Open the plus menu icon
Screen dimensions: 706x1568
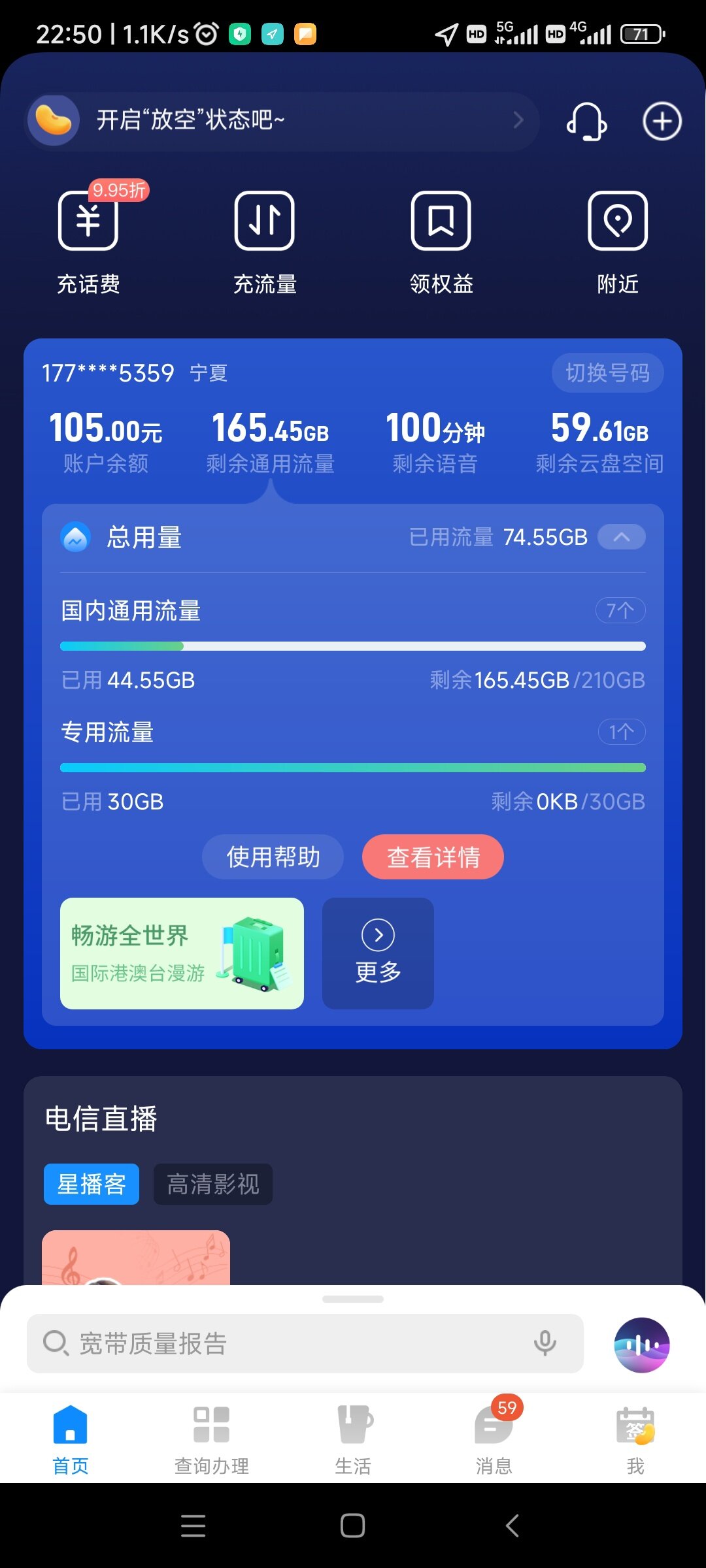pyautogui.click(x=662, y=122)
